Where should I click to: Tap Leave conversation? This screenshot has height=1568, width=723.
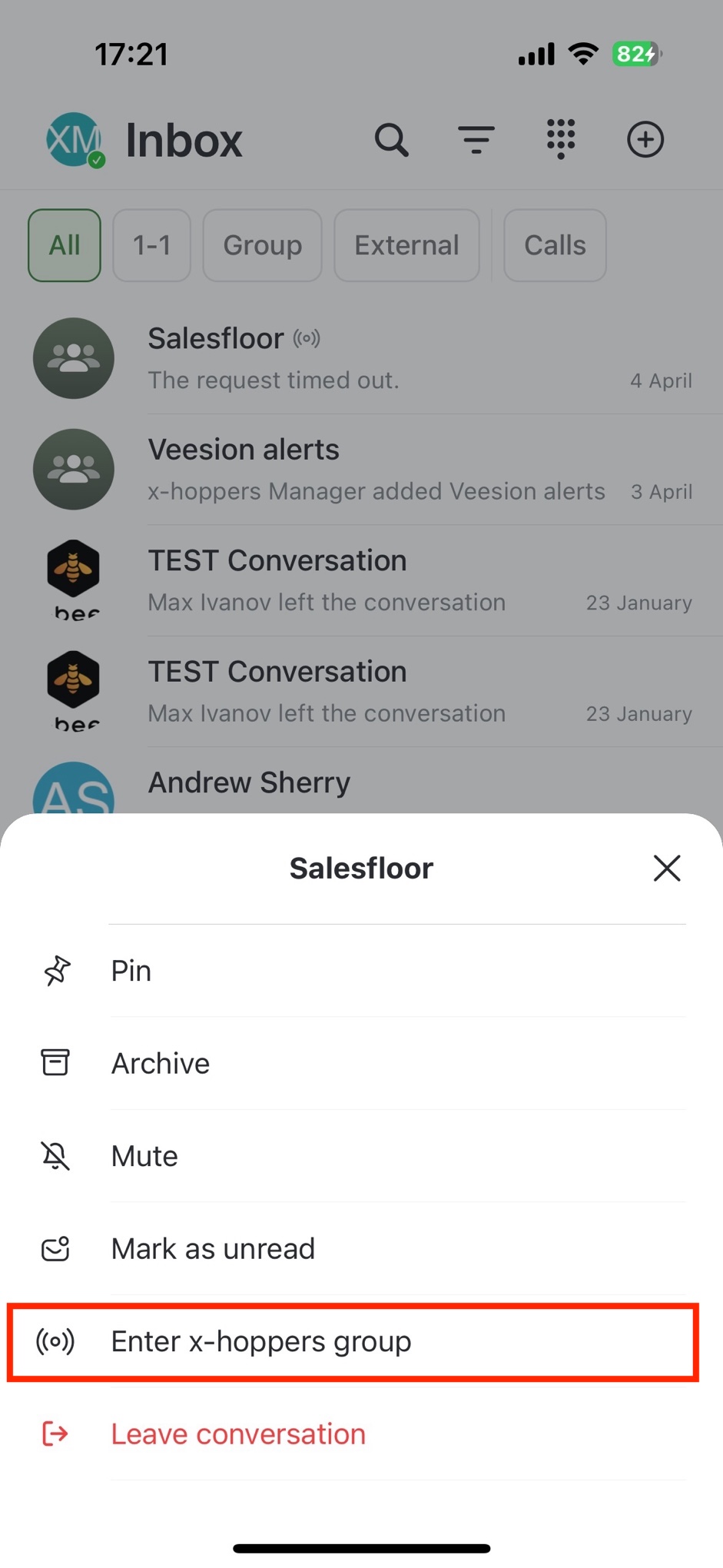pyautogui.click(x=238, y=1434)
